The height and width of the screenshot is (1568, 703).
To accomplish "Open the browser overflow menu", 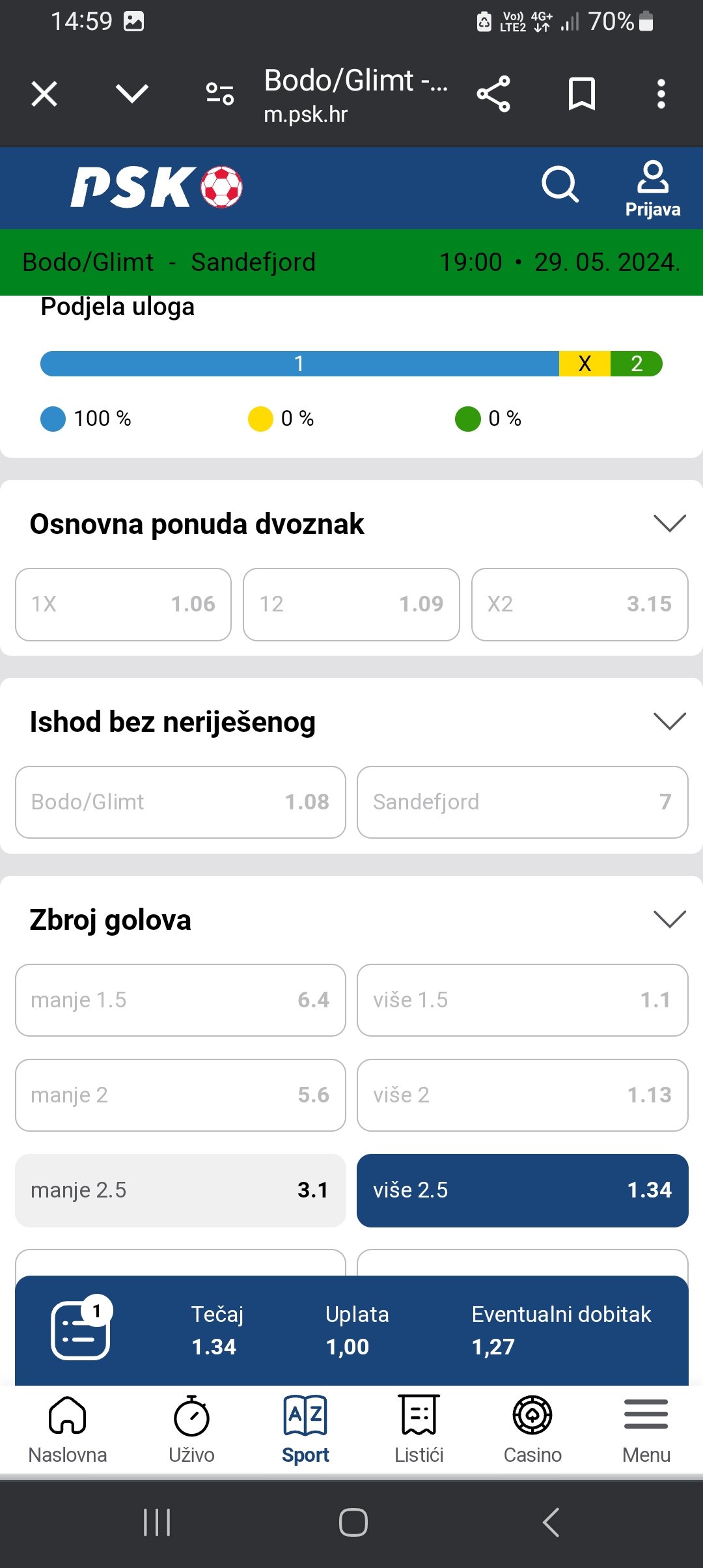I will point(661,94).
